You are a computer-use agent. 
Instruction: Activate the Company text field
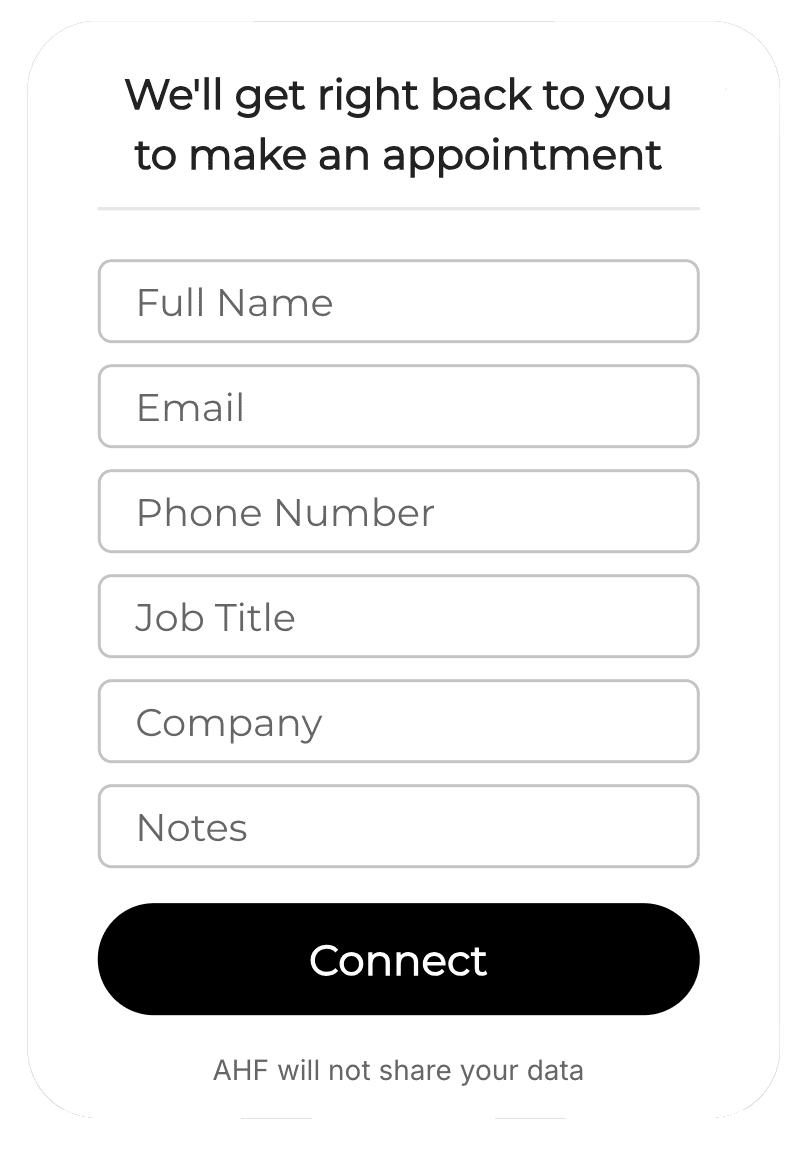tap(398, 721)
